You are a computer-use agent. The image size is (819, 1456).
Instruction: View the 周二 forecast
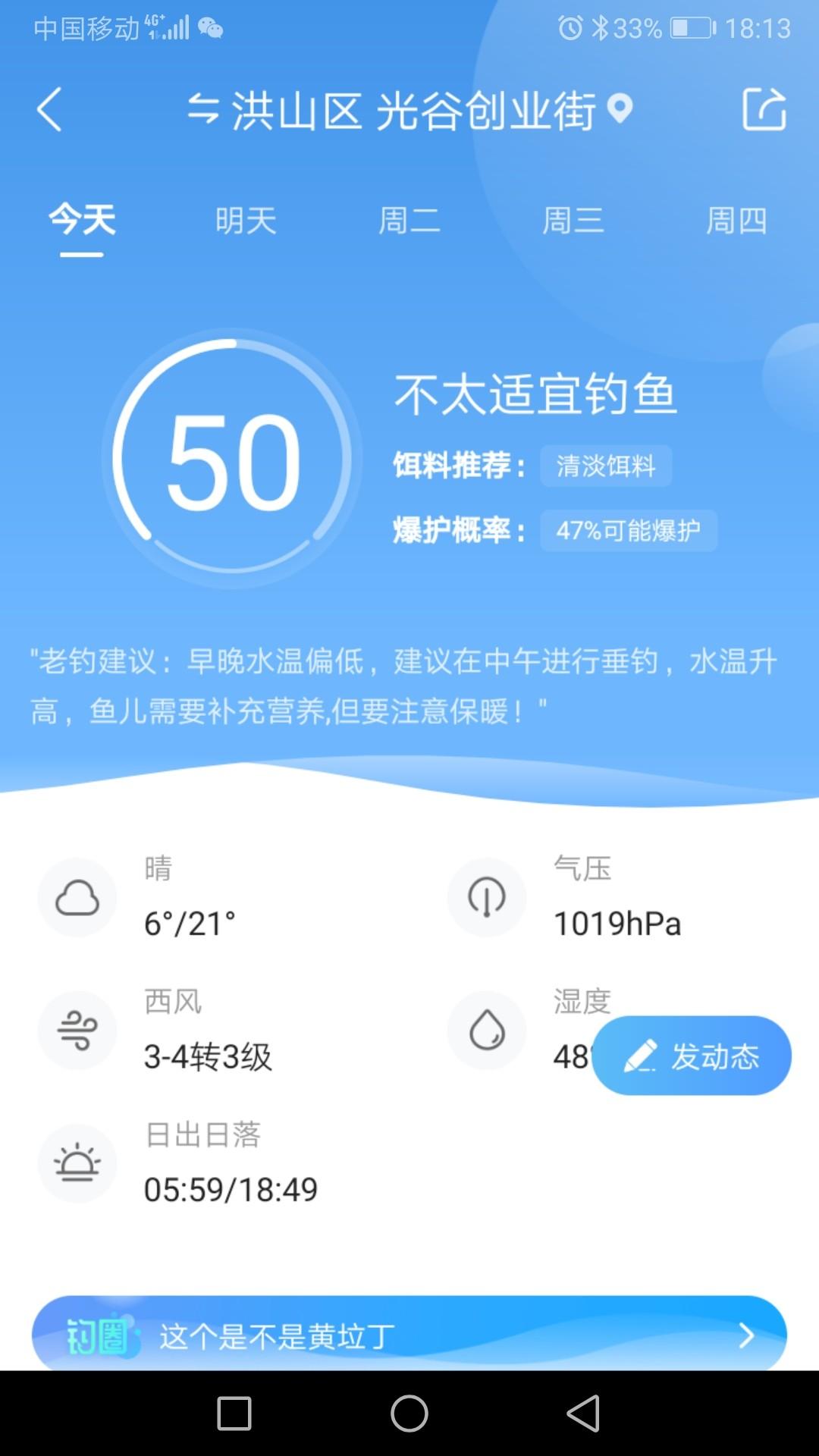click(x=409, y=221)
